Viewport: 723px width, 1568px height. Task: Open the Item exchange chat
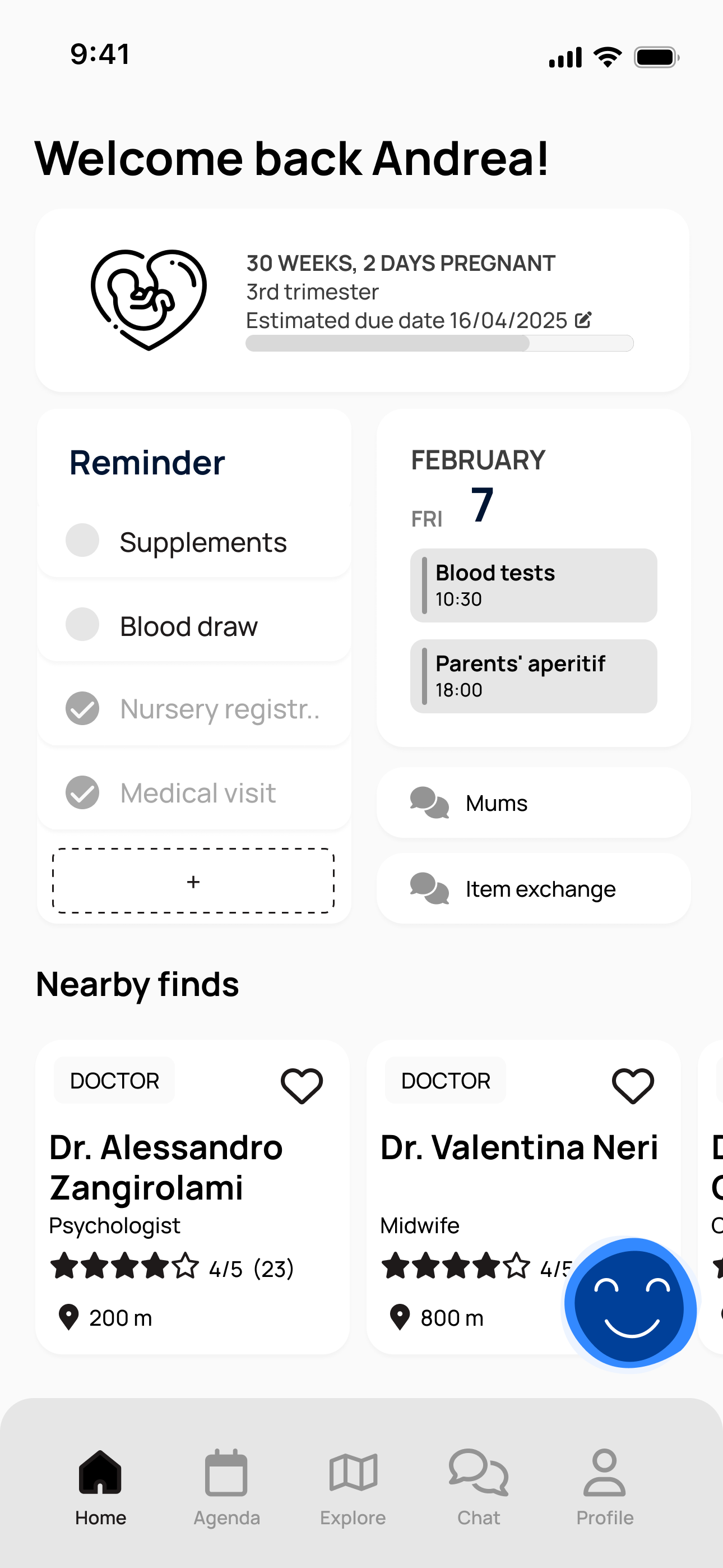[534, 889]
